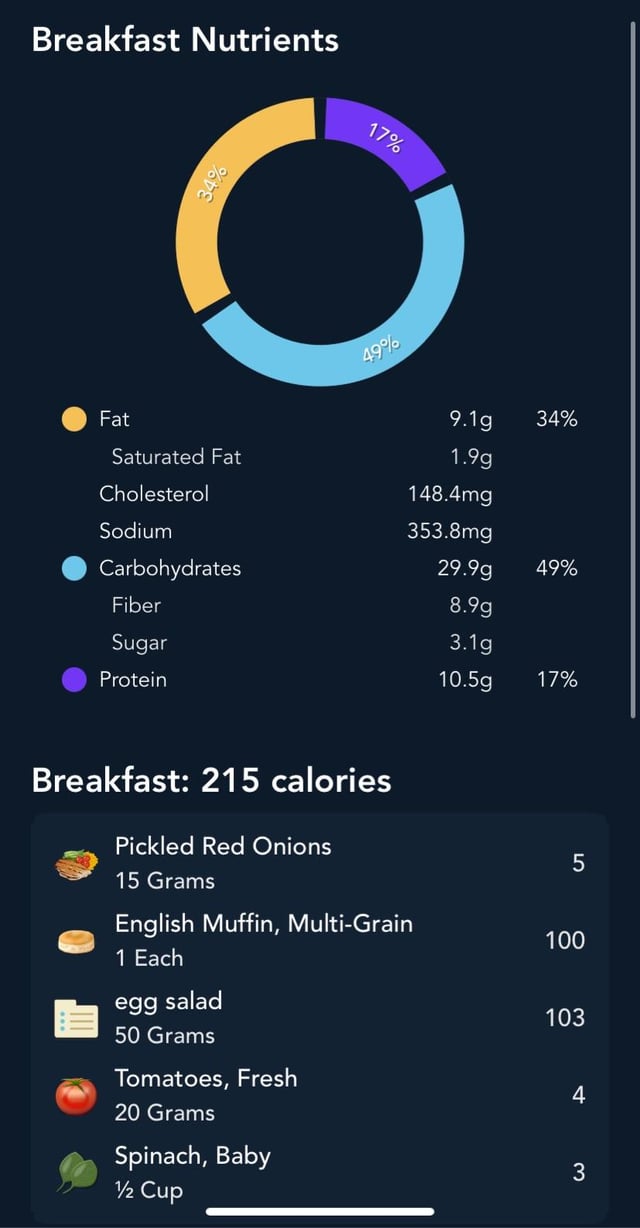Select the egg salad food row
This screenshot has width=640, height=1228.
click(x=320, y=1018)
